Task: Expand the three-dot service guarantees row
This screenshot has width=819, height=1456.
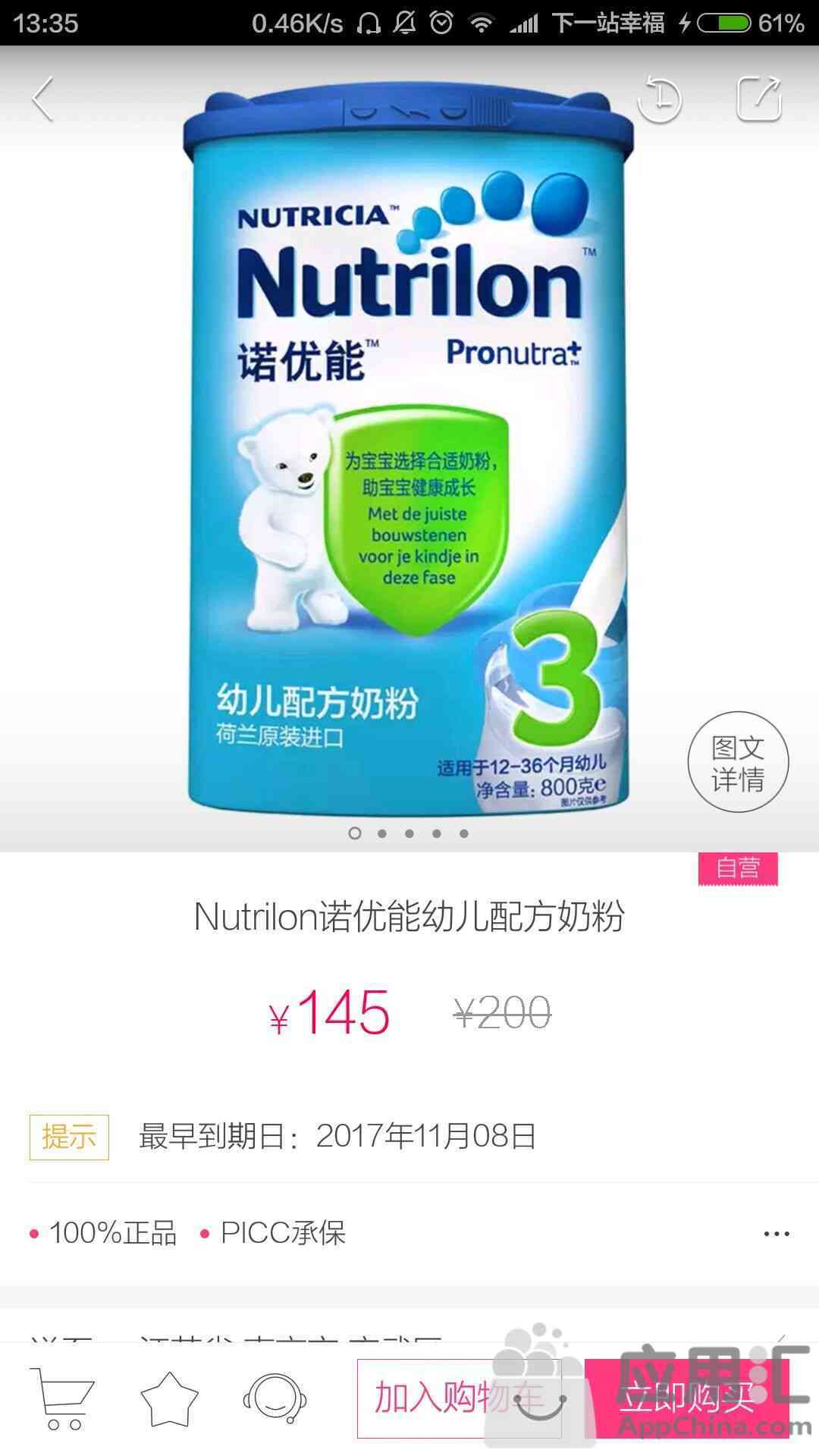Action: [x=777, y=1234]
